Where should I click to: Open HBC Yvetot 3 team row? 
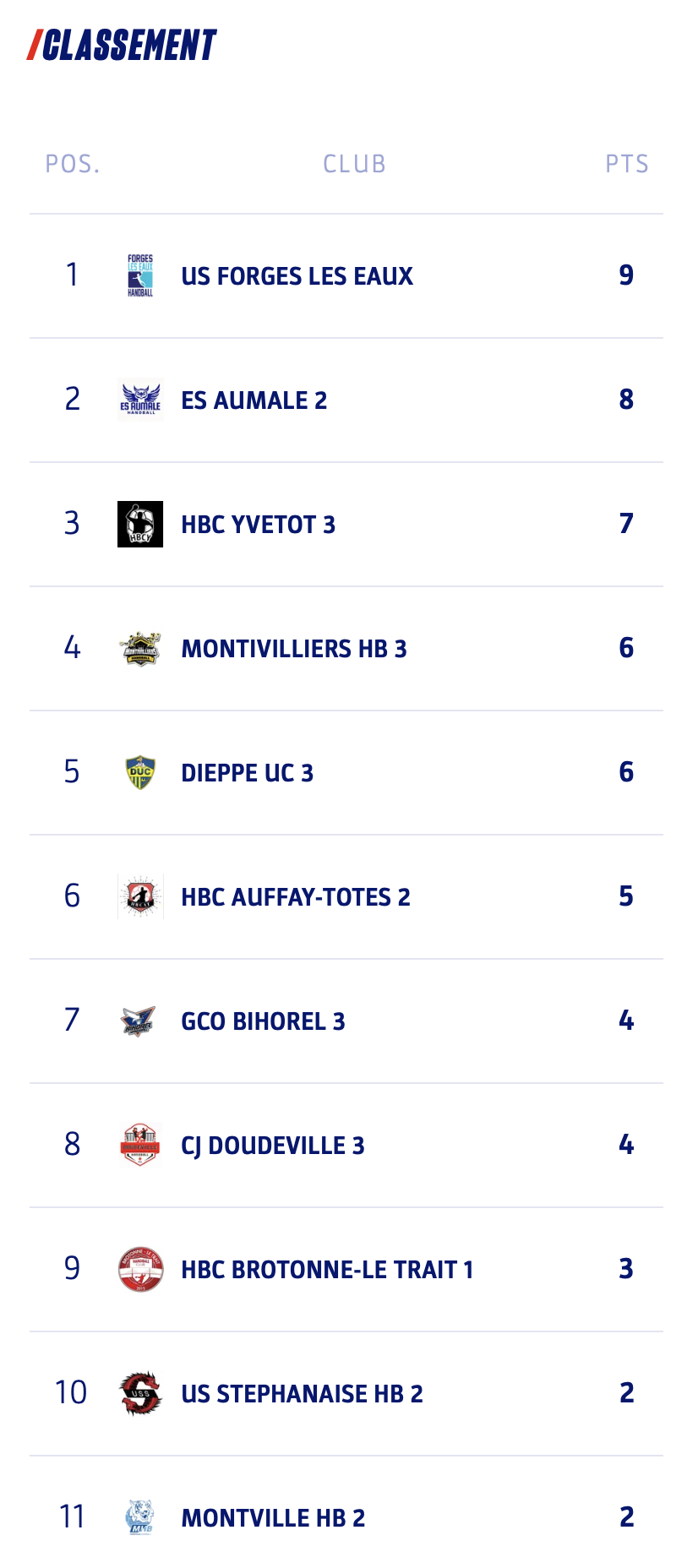pyautogui.click(x=258, y=525)
